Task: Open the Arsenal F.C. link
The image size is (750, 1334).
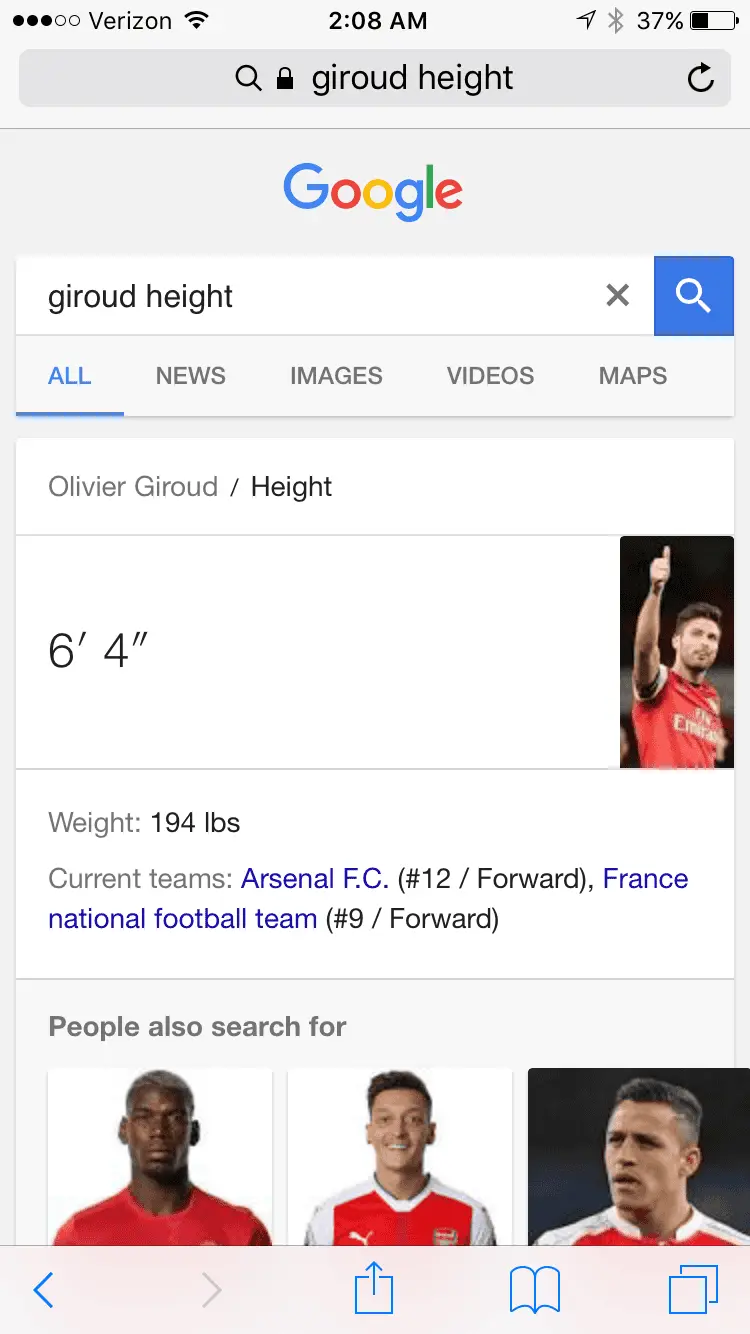Action: tap(315, 879)
